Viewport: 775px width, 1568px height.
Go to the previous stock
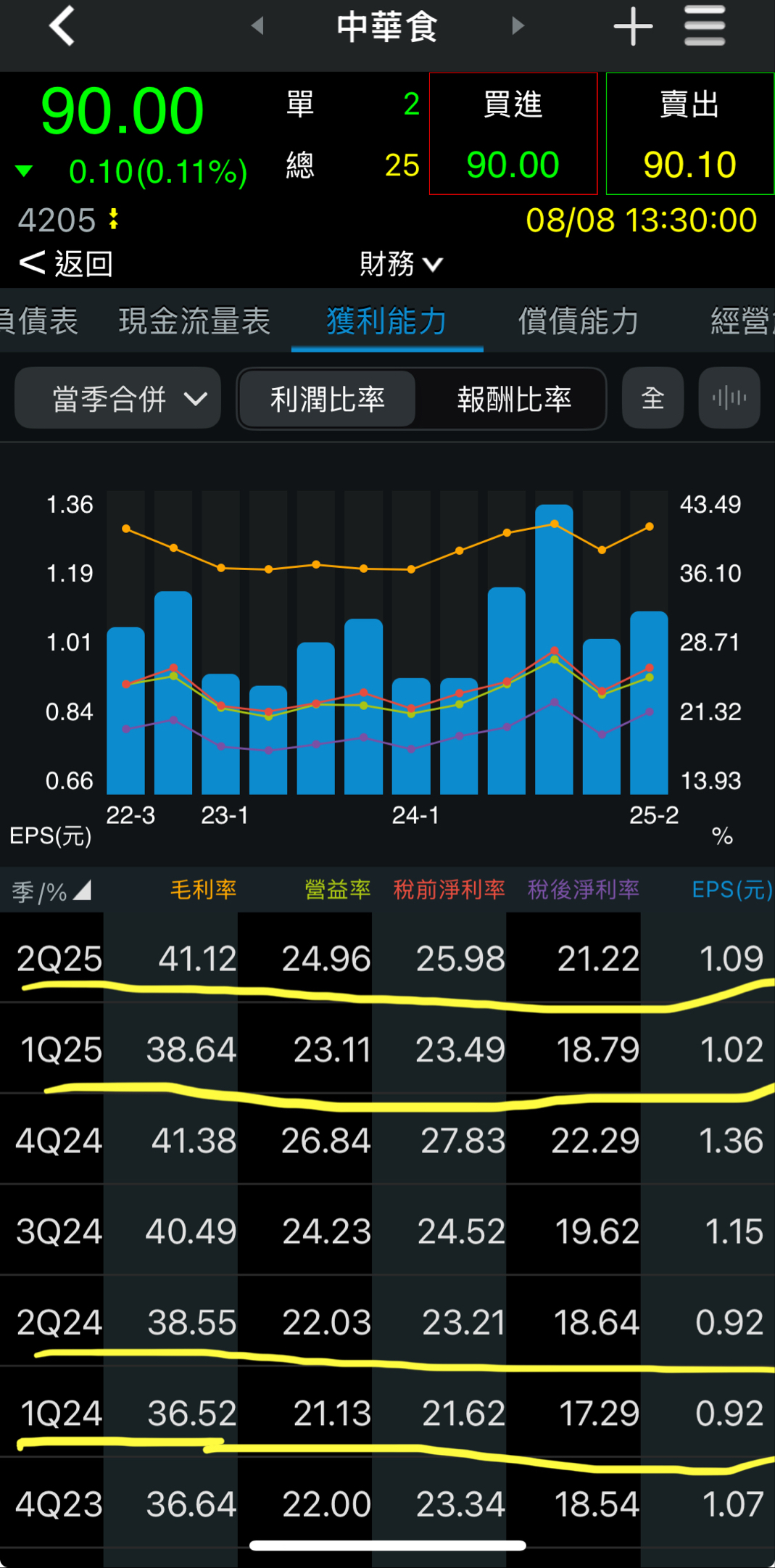coord(257,26)
